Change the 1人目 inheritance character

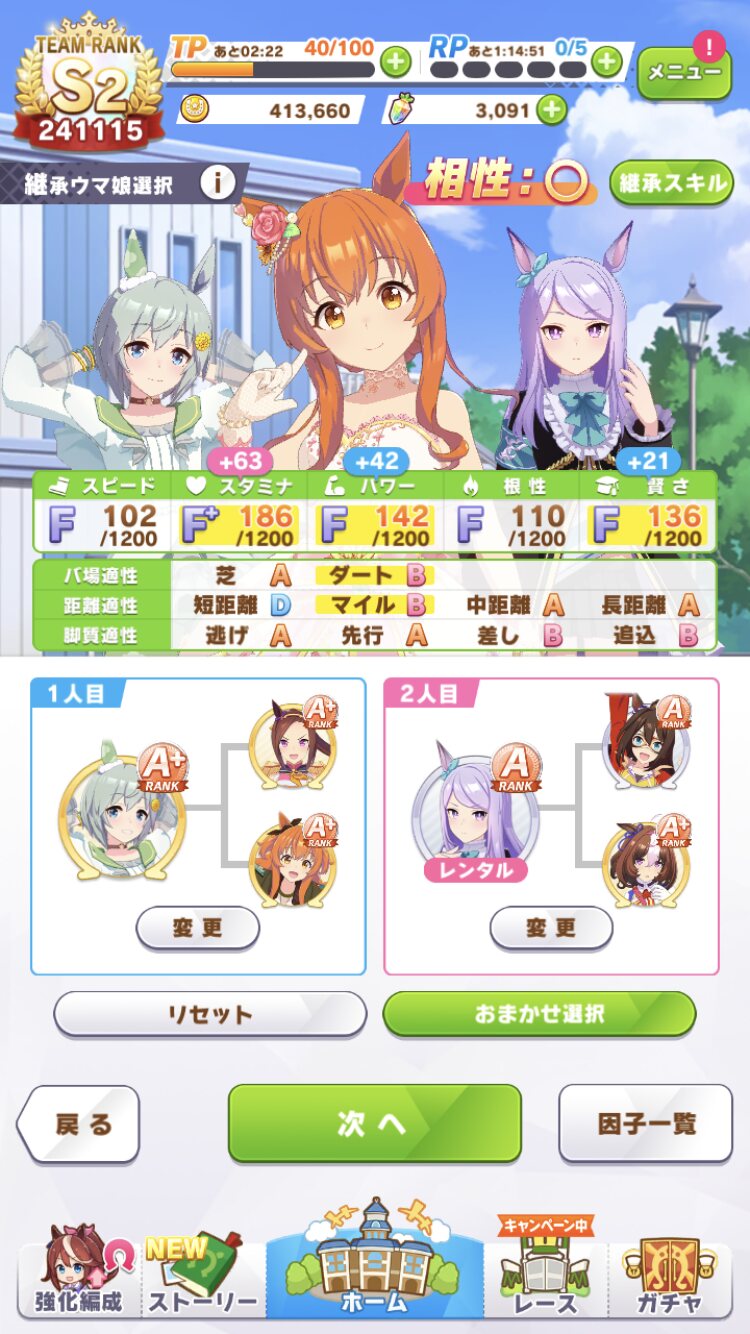[198, 928]
